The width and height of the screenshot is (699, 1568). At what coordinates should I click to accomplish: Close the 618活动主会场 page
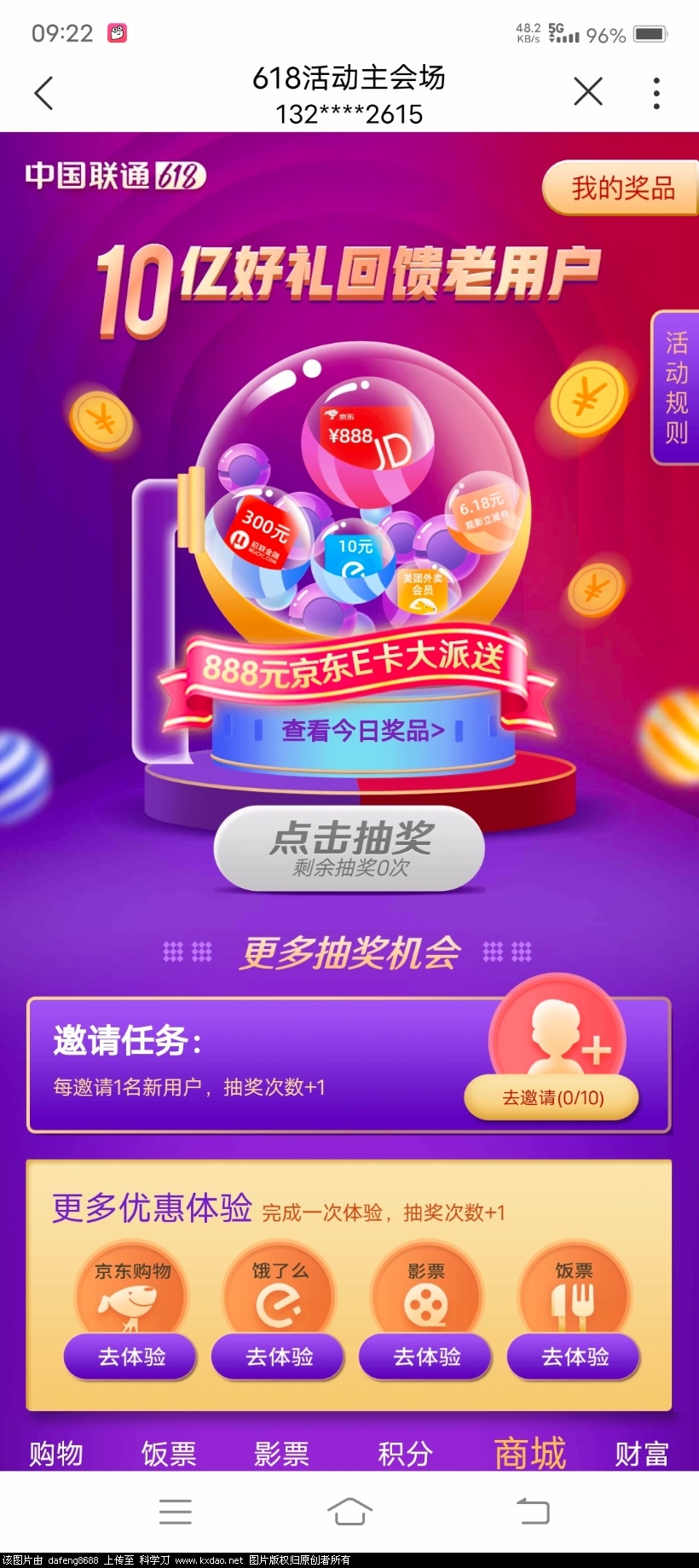click(x=588, y=92)
